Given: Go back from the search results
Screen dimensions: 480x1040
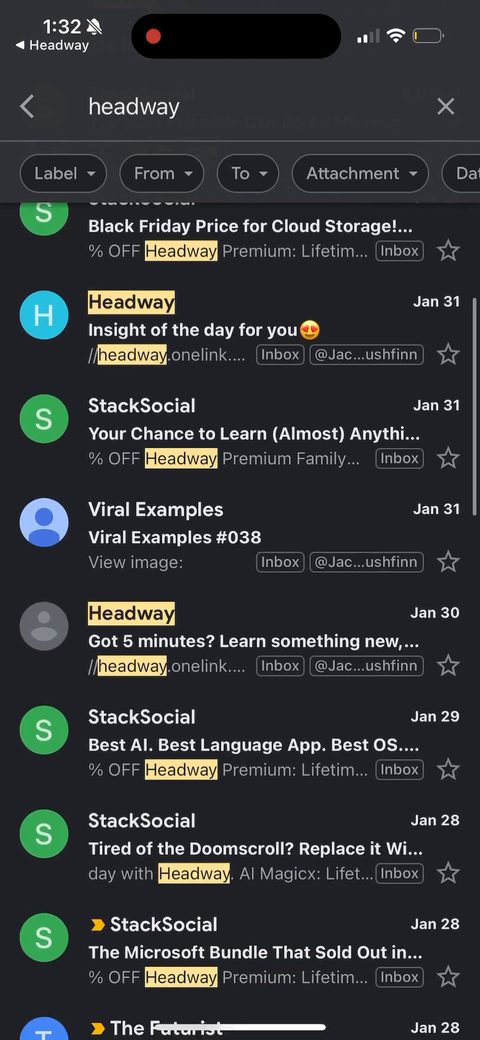Looking at the screenshot, I should click(27, 106).
